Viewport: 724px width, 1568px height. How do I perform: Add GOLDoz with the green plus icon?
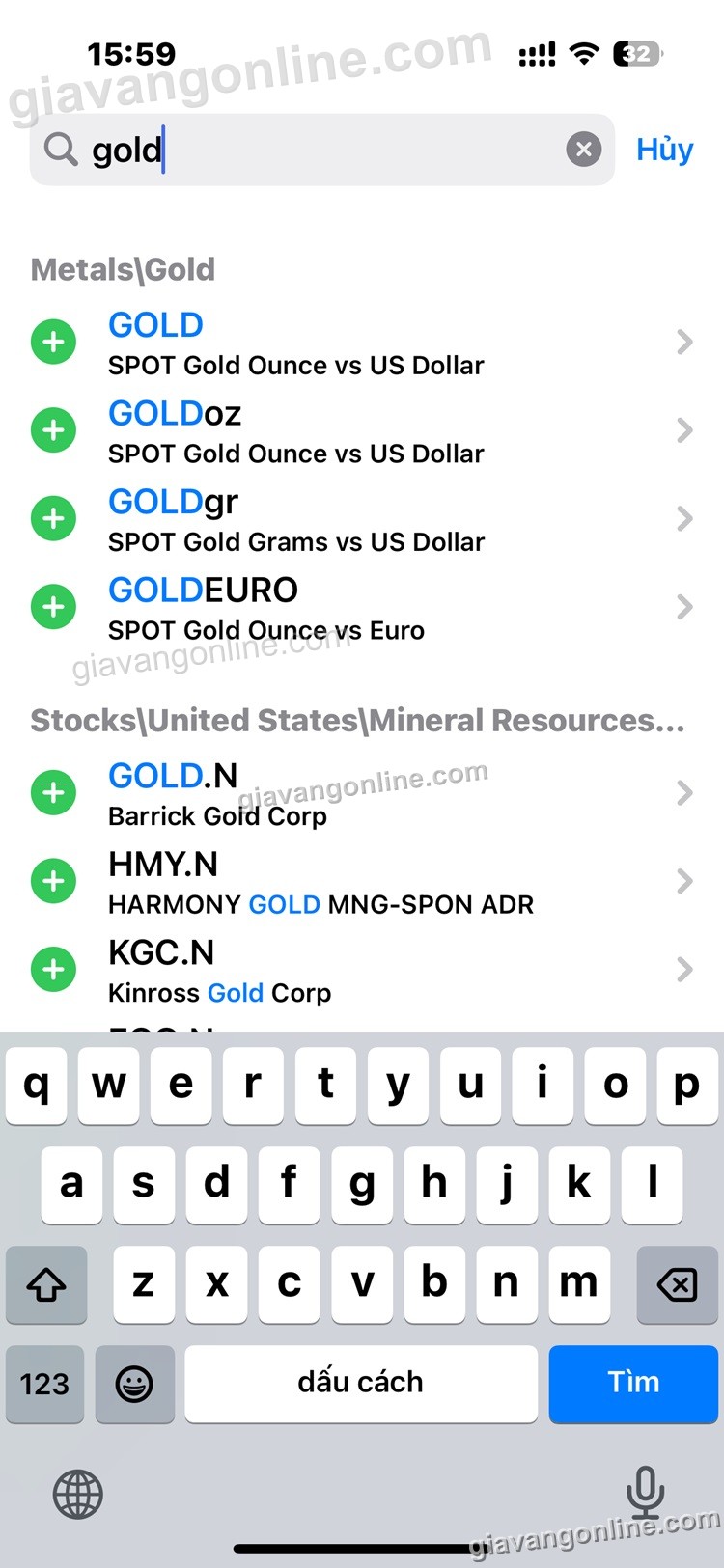[54, 430]
